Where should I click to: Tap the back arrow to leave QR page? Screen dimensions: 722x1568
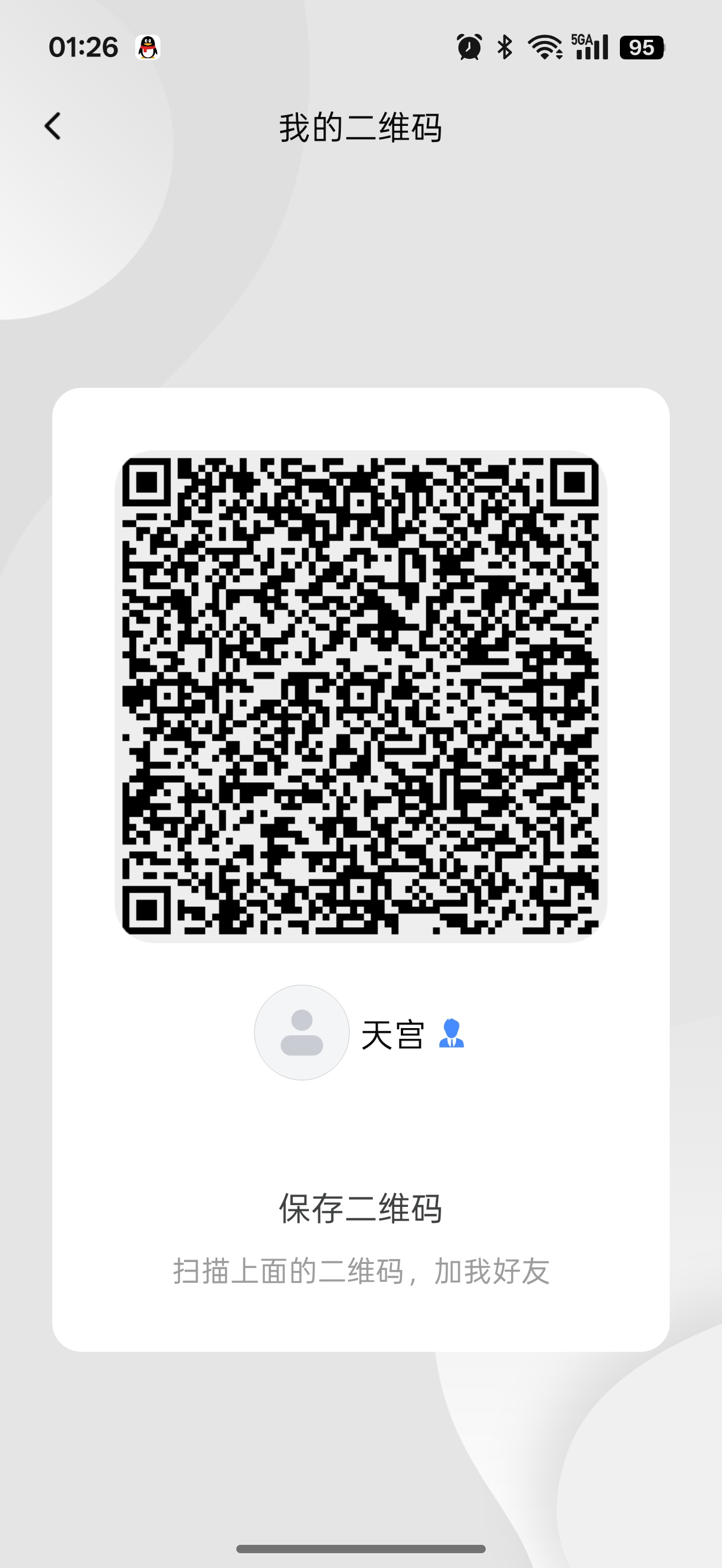[53, 126]
